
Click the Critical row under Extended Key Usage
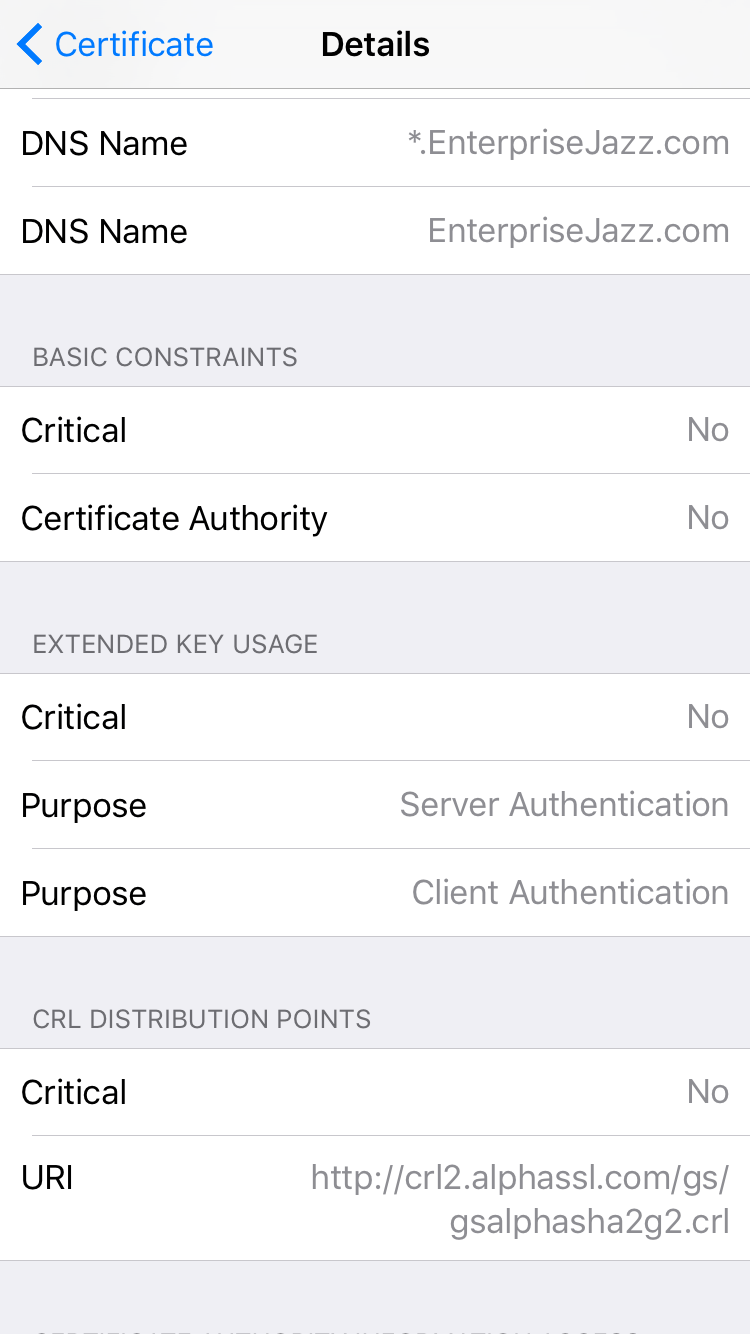[375, 717]
